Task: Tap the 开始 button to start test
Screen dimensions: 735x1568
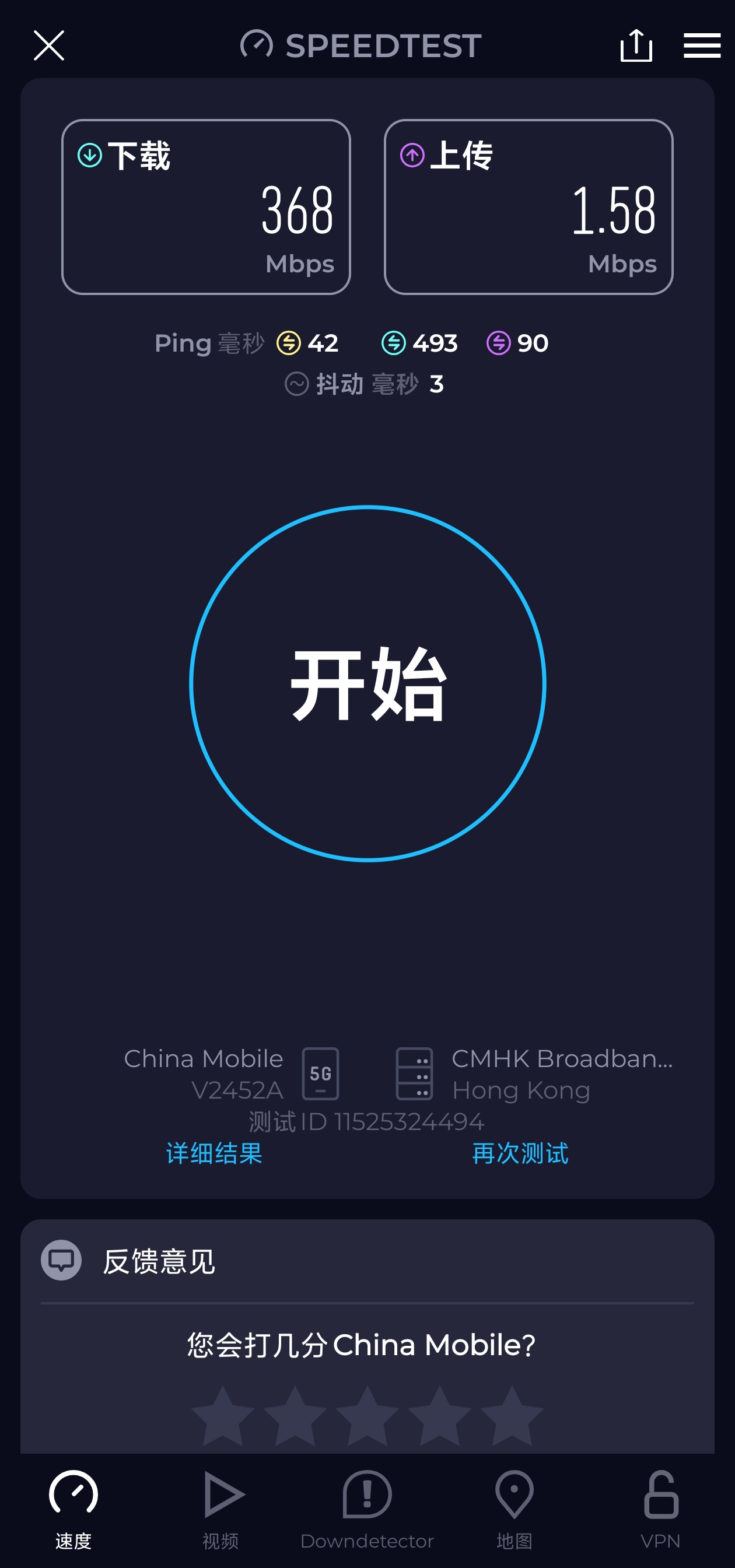Action: click(367, 683)
